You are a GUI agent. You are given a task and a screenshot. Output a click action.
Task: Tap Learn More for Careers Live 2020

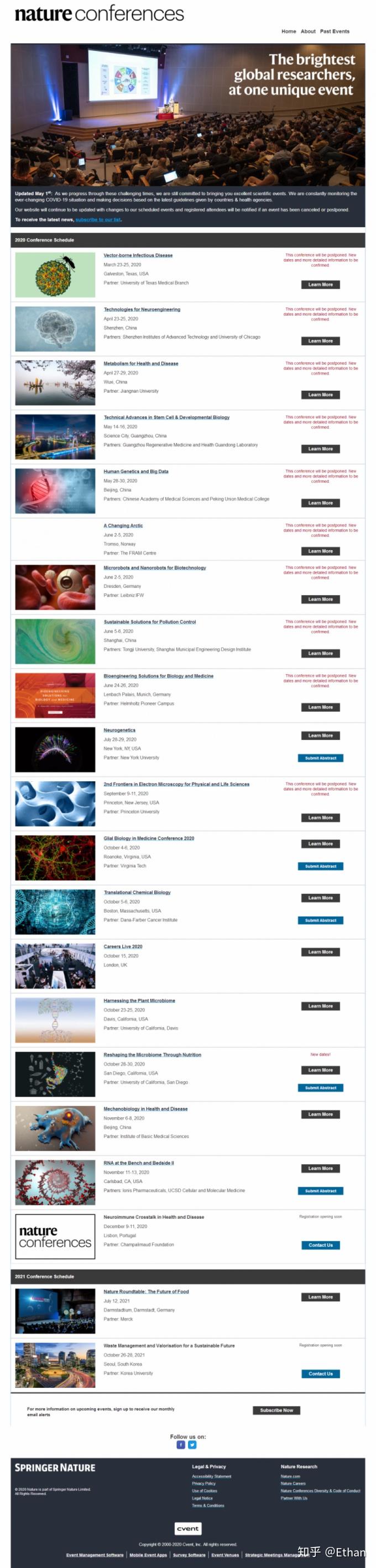pyautogui.click(x=320, y=952)
